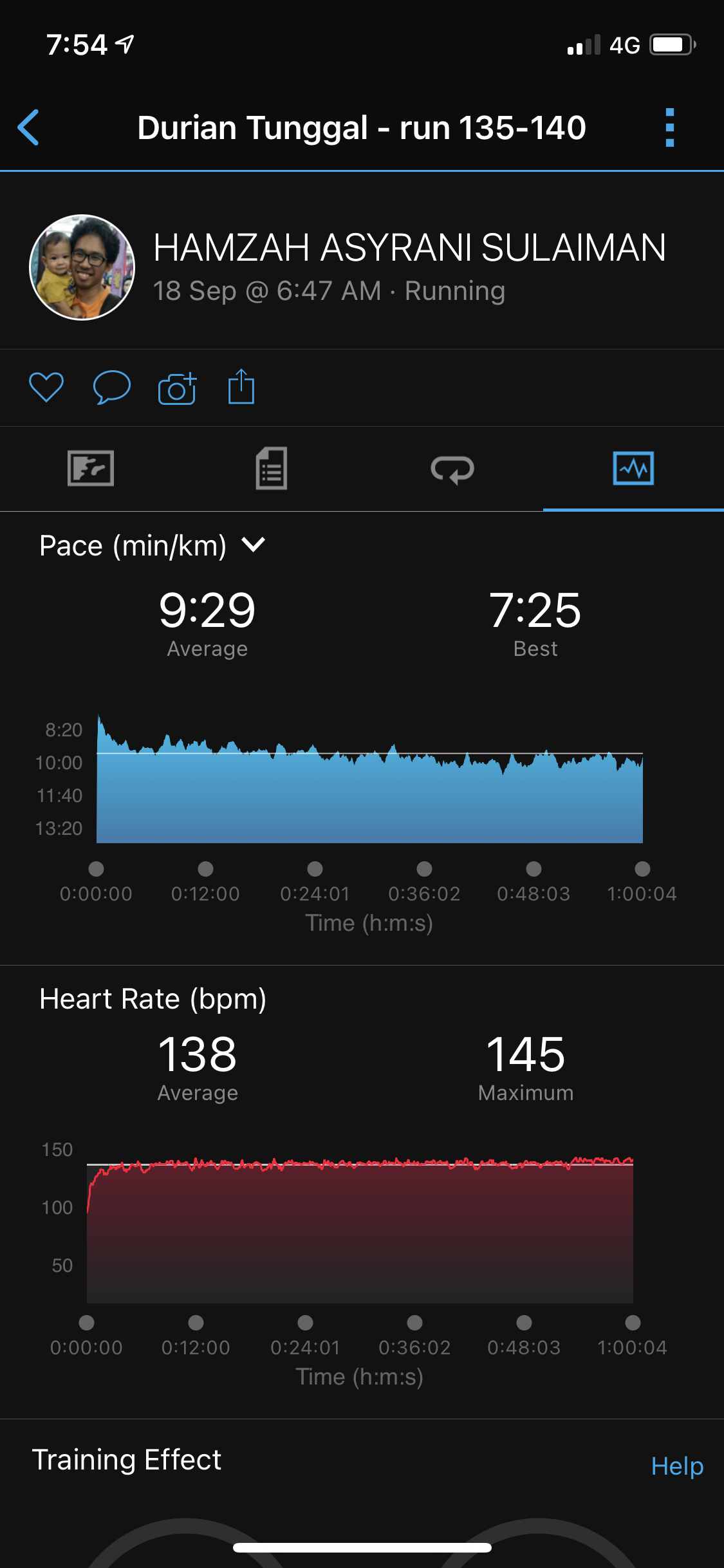Open Hamzah Asyrani Sulaiman's profile picture
The height and width of the screenshot is (1568, 724).
82,267
